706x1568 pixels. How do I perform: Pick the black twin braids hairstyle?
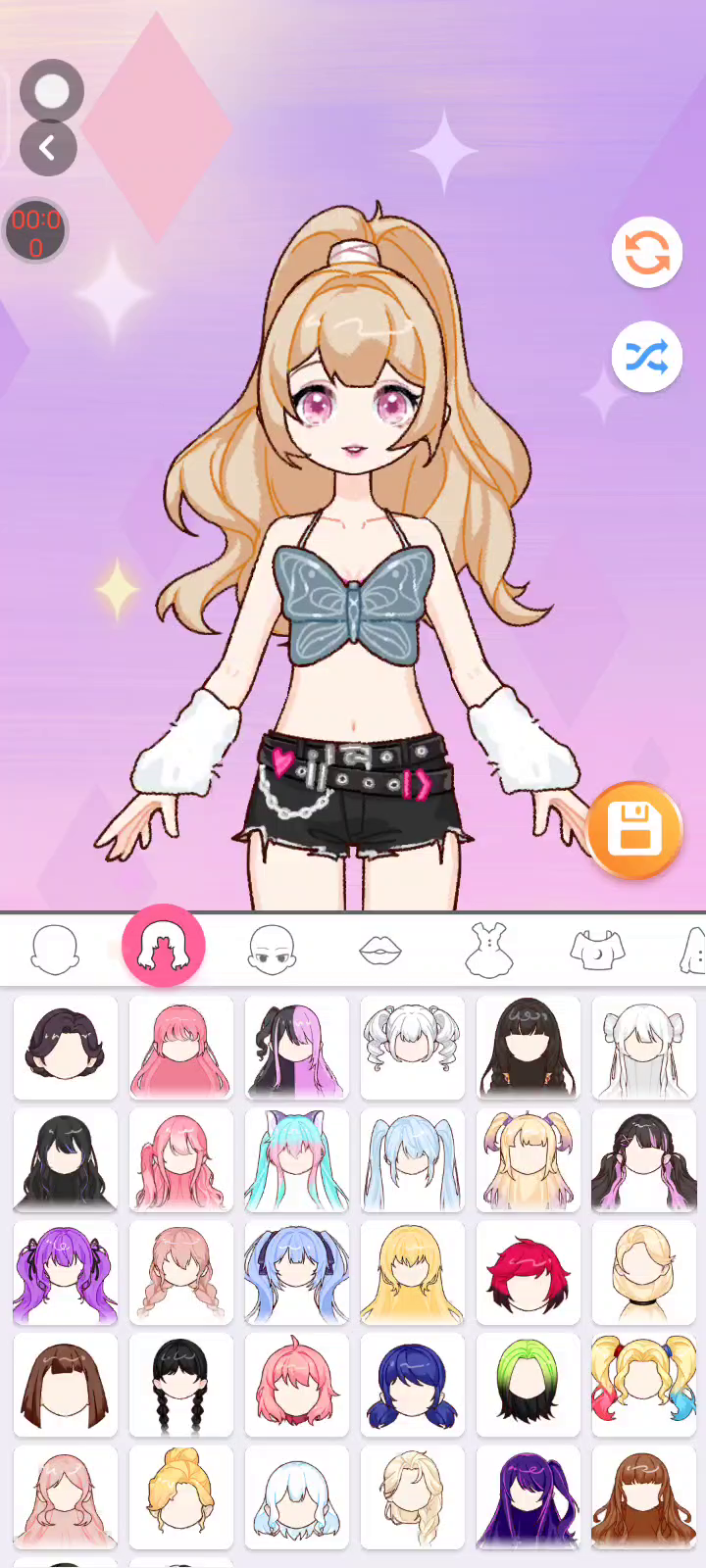pyautogui.click(x=180, y=1385)
